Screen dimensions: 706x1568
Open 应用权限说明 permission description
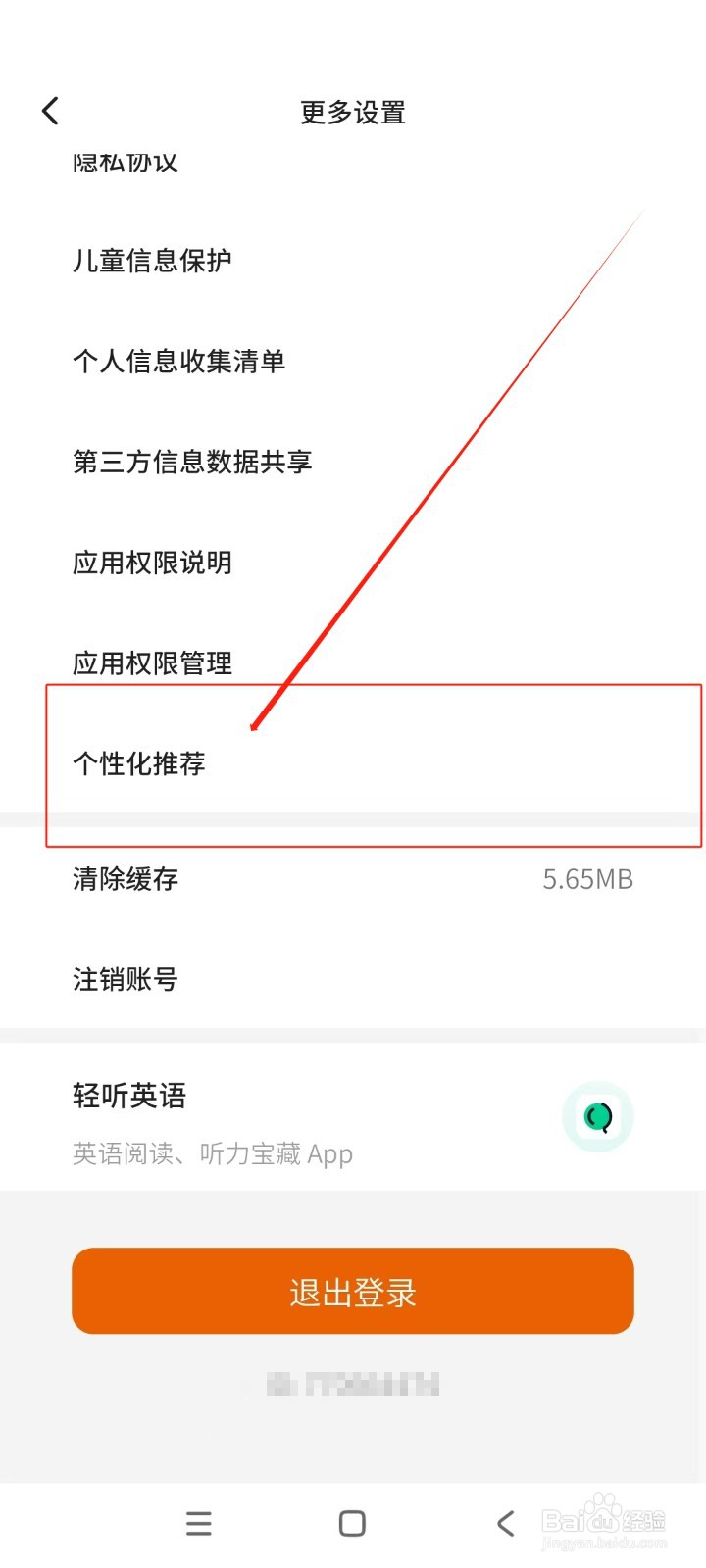(152, 563)
